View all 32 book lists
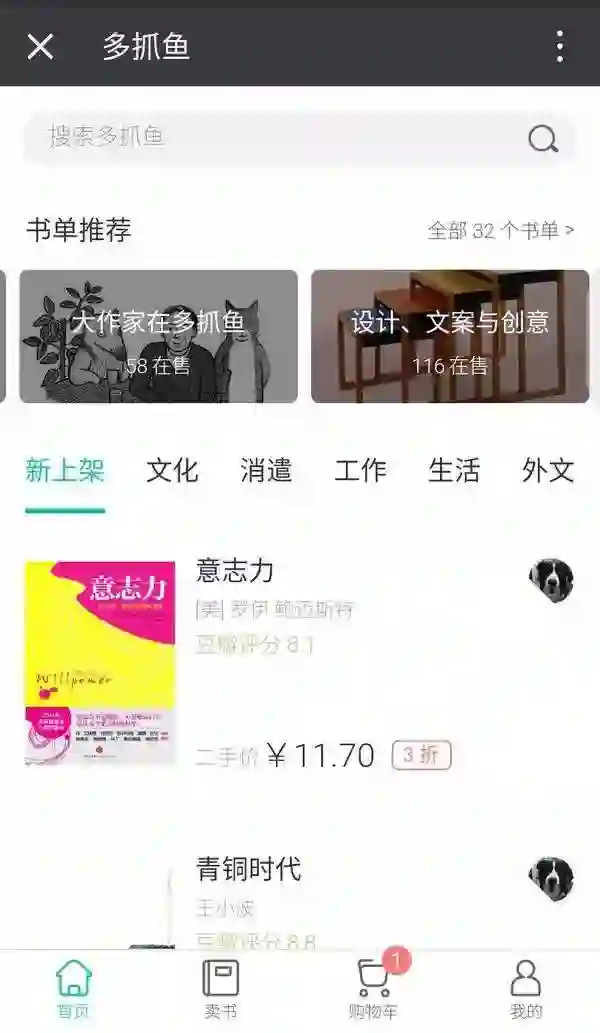The image size is (600, 1033). click(x=500, y=231)
